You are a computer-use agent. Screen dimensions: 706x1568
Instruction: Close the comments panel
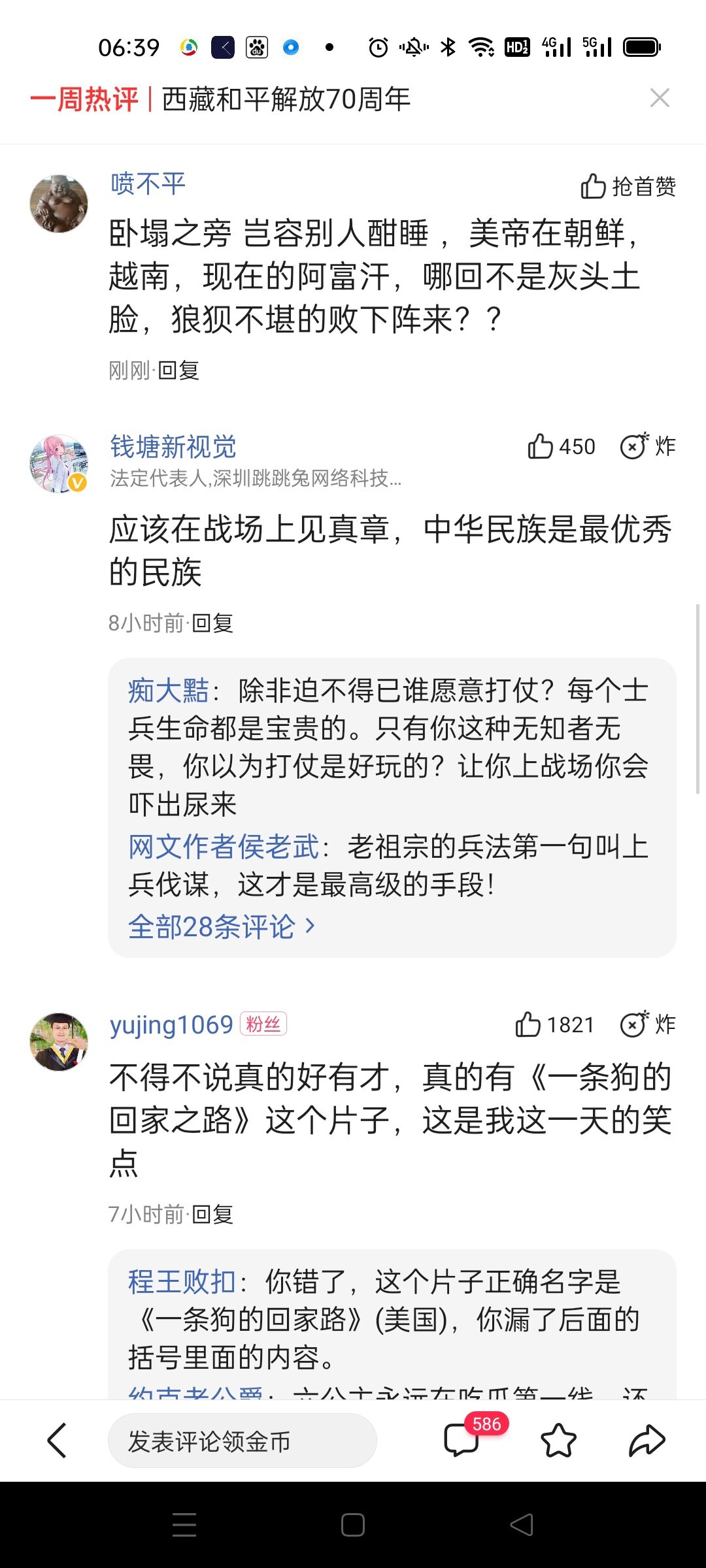pos(660,98)
